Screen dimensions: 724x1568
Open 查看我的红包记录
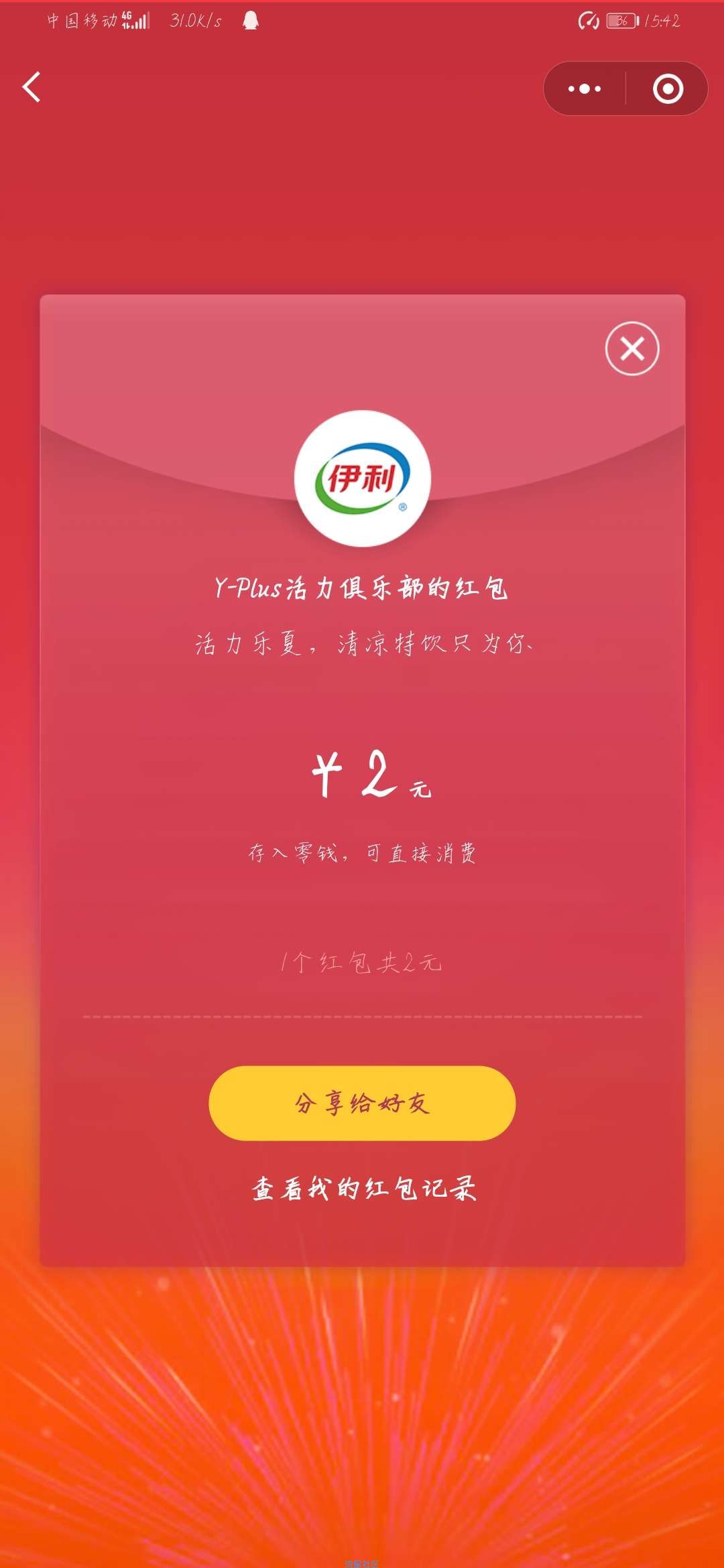click(x=363, y=1189)
